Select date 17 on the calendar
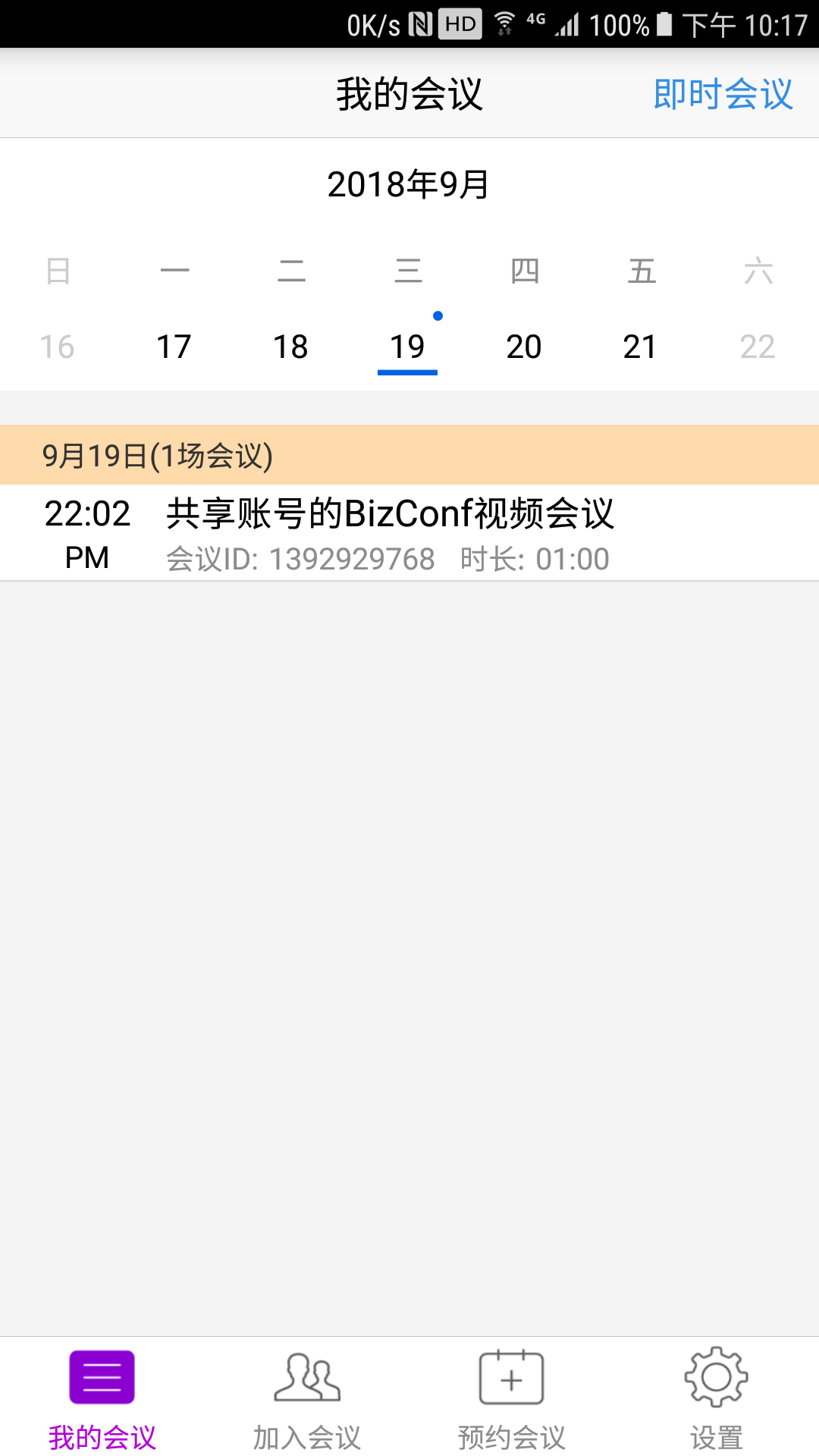819x1456 pixels. 174,347
